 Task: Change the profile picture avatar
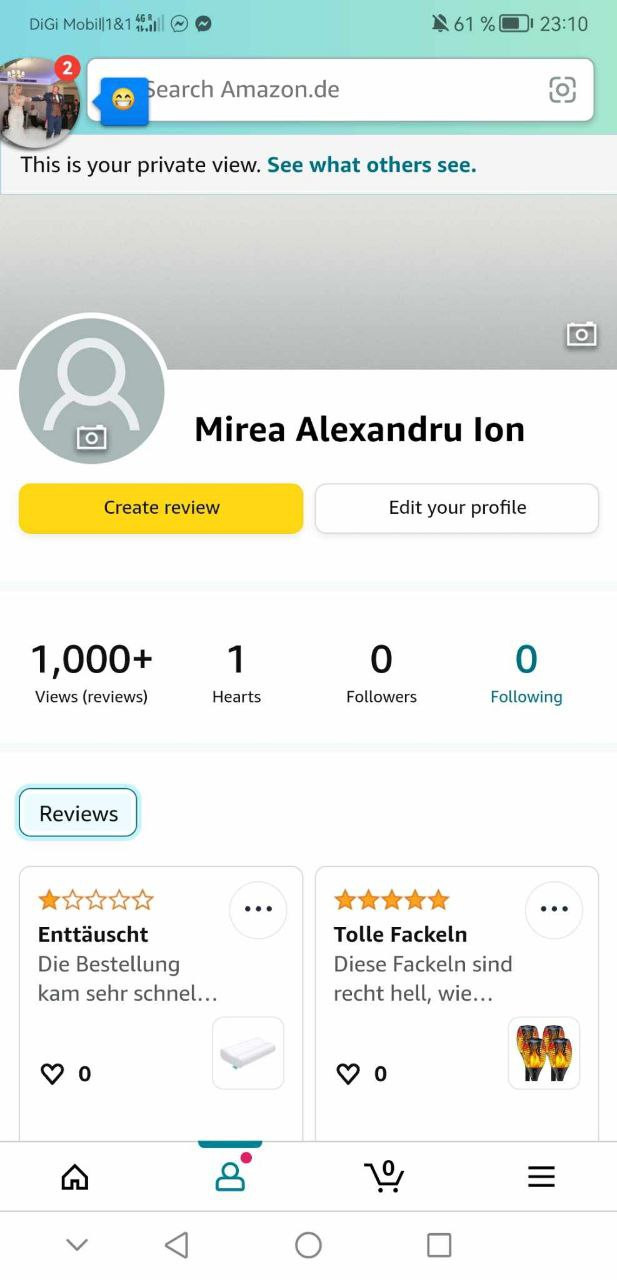click(x=92, y=391)
